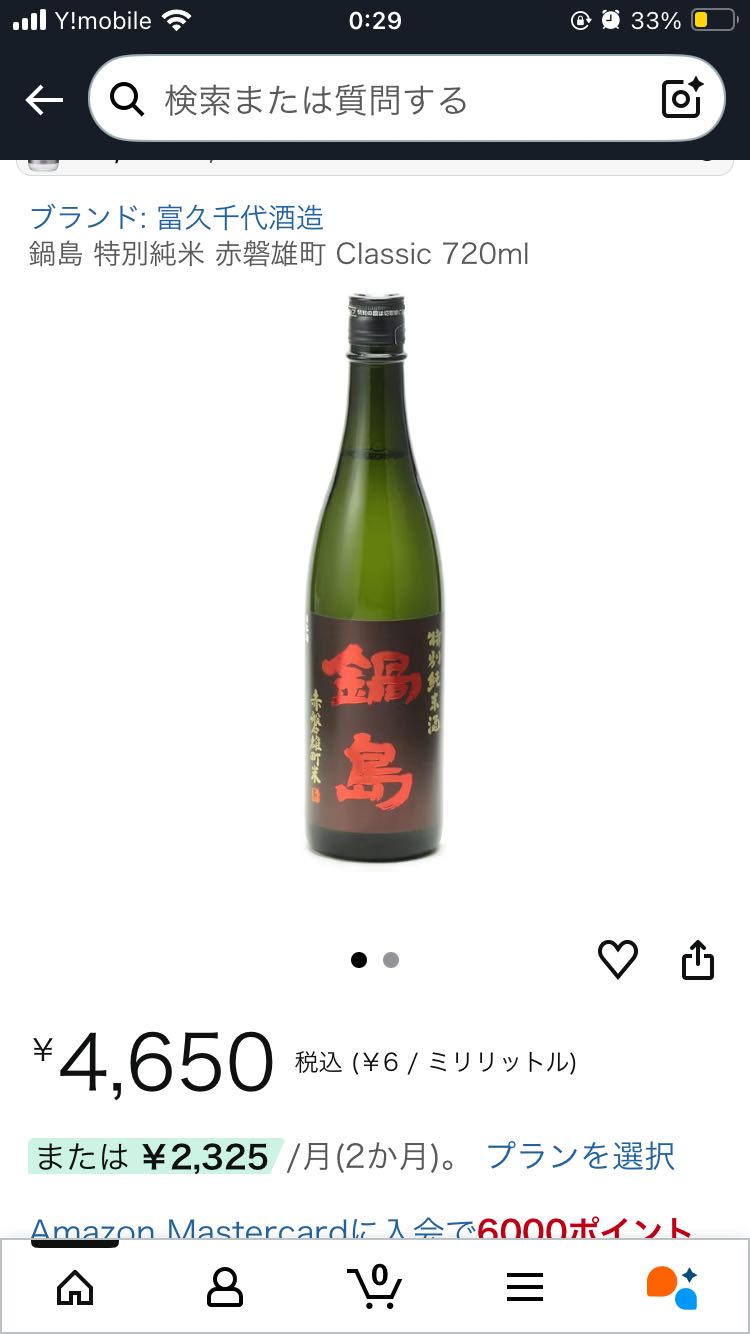This screenshot has height=1334, width=750.
Task: Select the プランを選択 payment plan link
Action: pyautogui.click(x=580, y=1156)
